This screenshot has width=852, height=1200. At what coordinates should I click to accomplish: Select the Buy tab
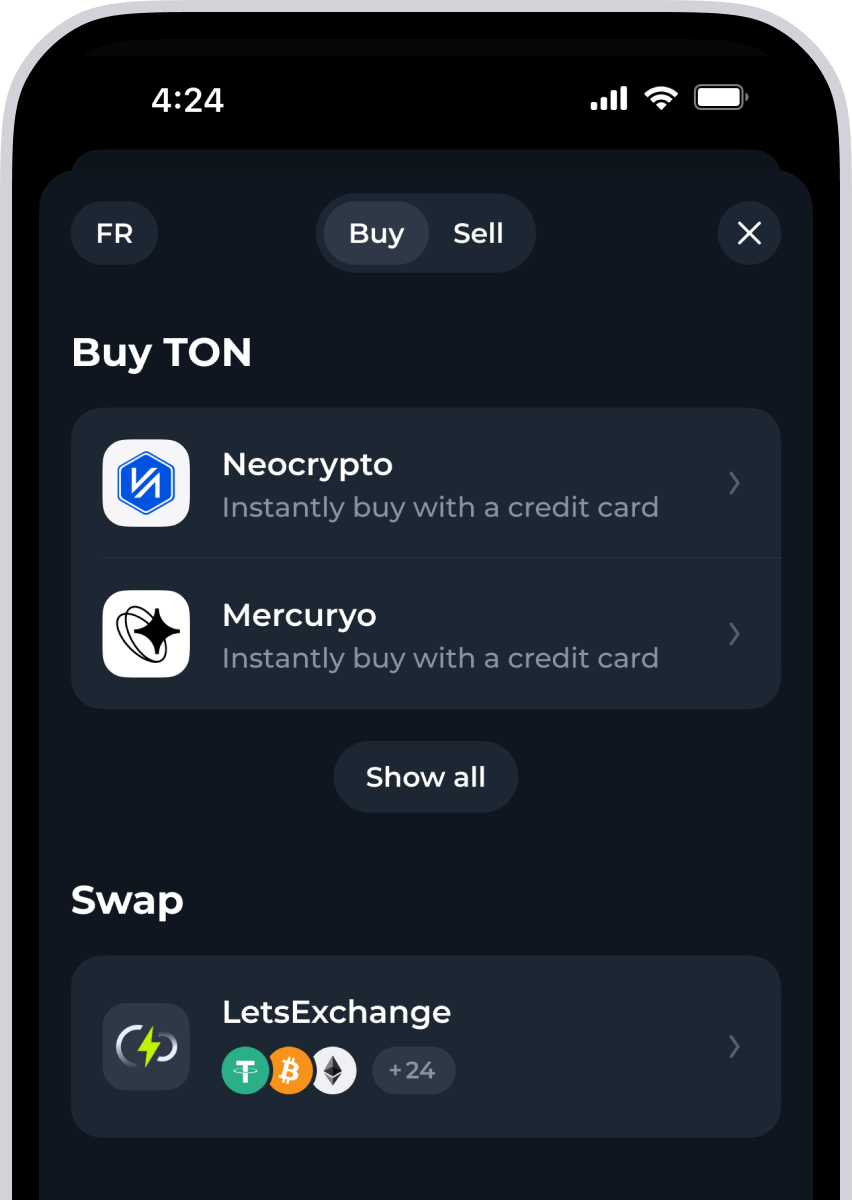[x=376, y=234]
